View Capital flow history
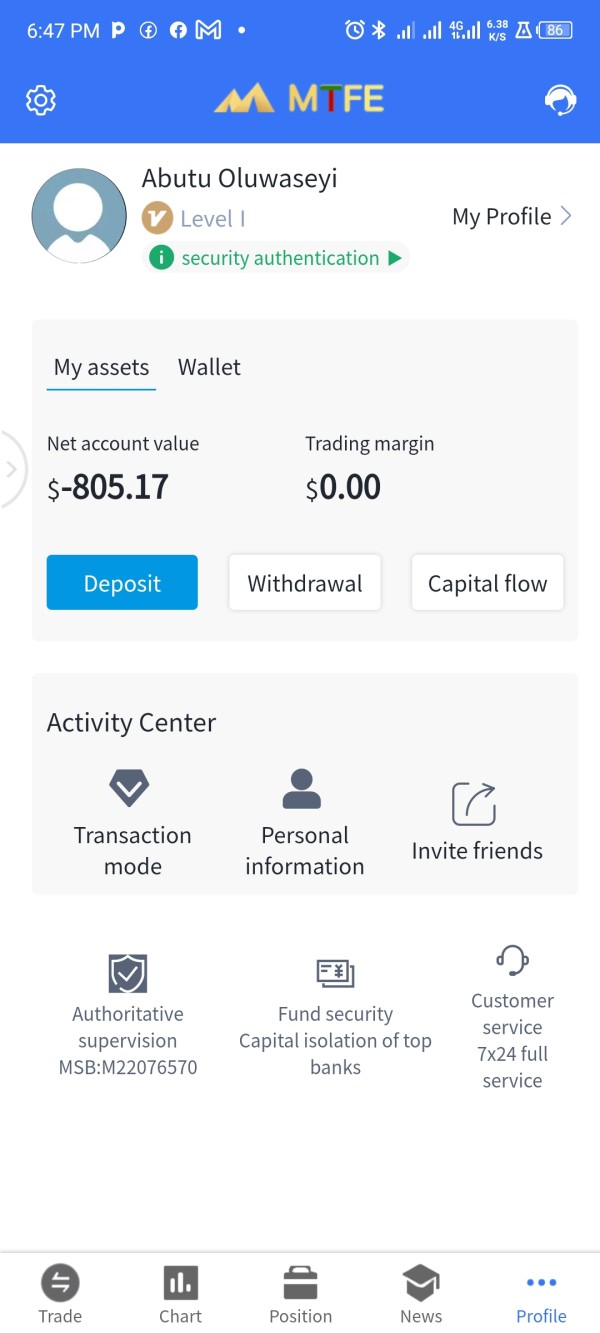 point(487,583)
